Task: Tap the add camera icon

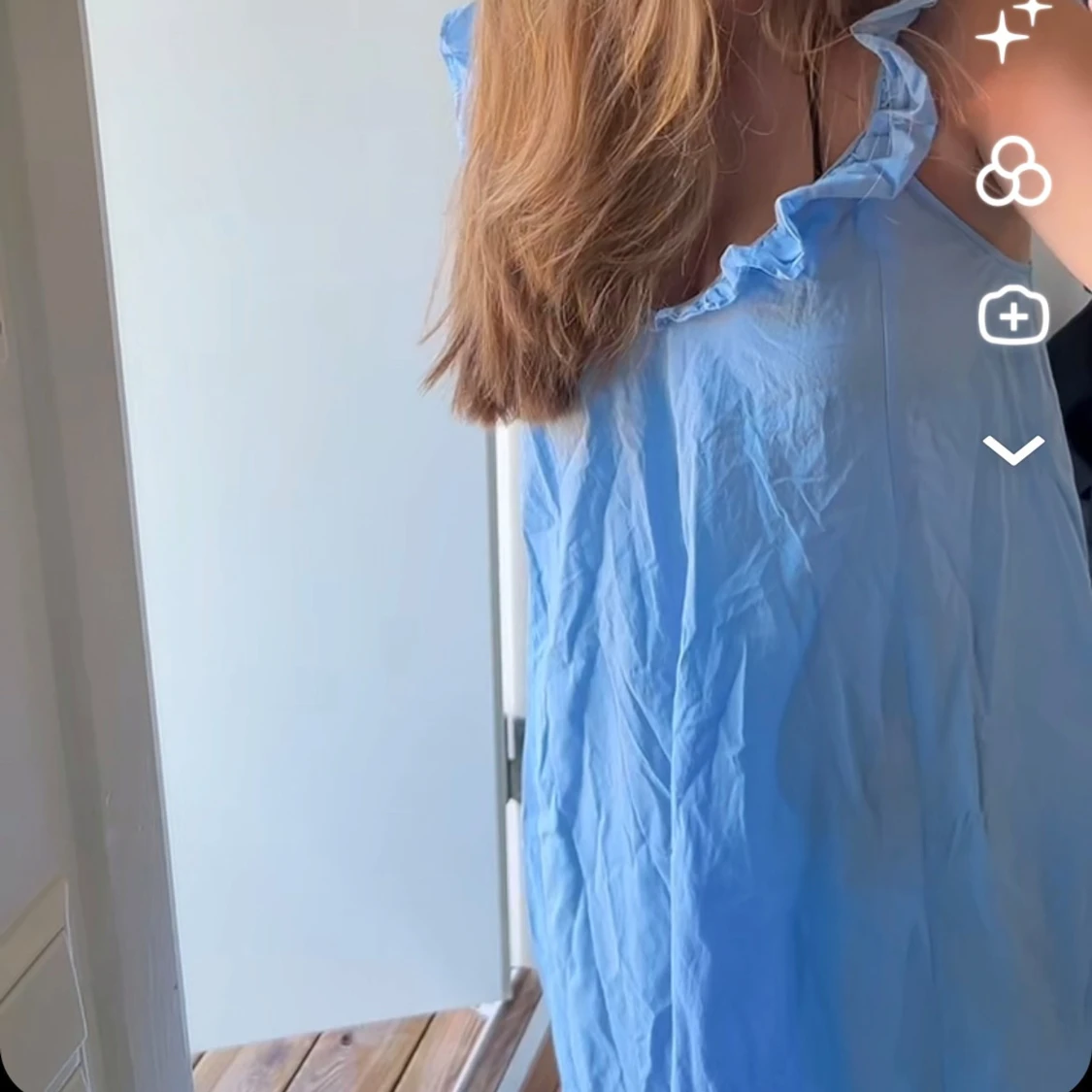Action: tap(1012, 315)
